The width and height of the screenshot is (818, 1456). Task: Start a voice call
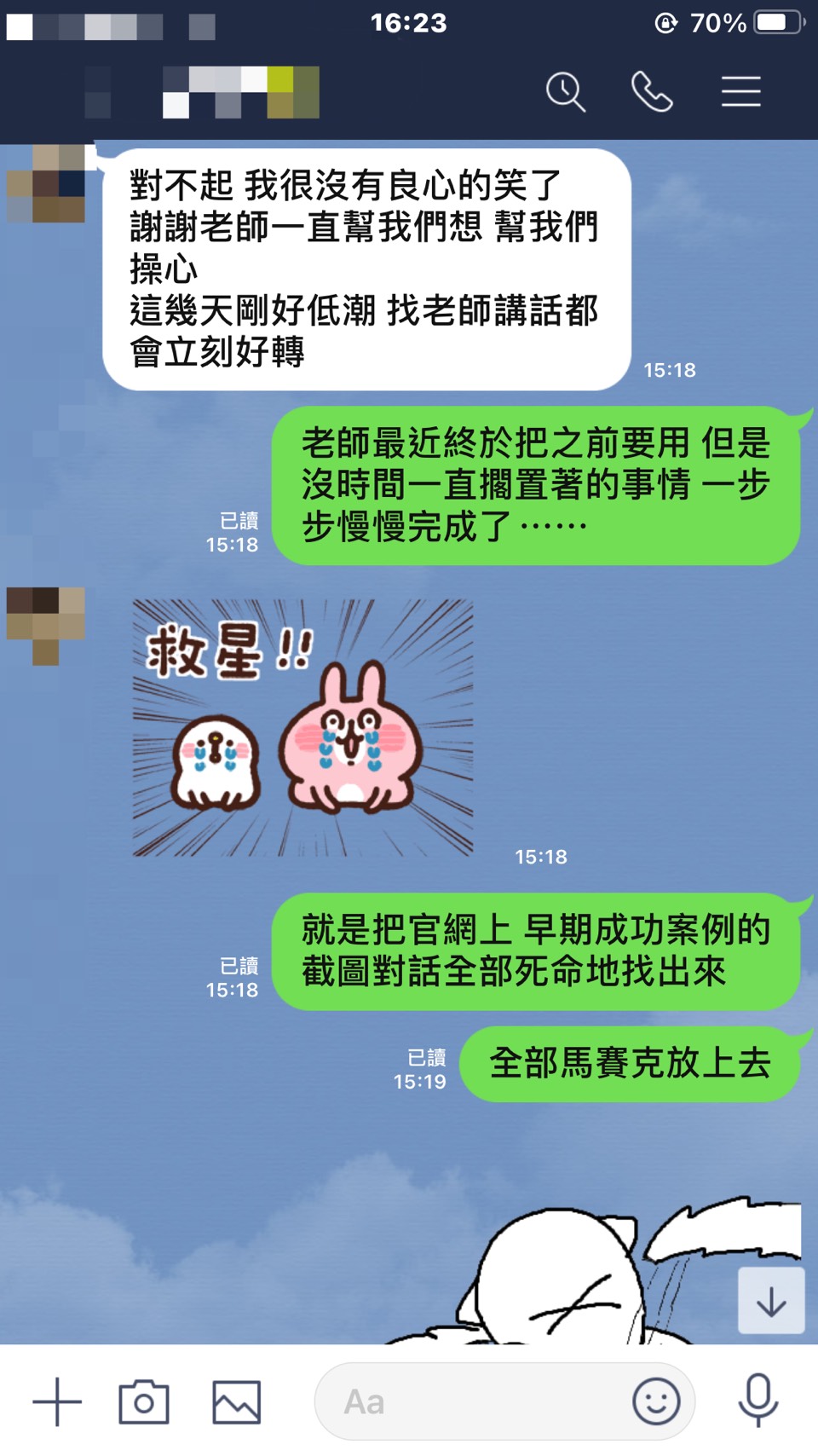pos(652,92)
